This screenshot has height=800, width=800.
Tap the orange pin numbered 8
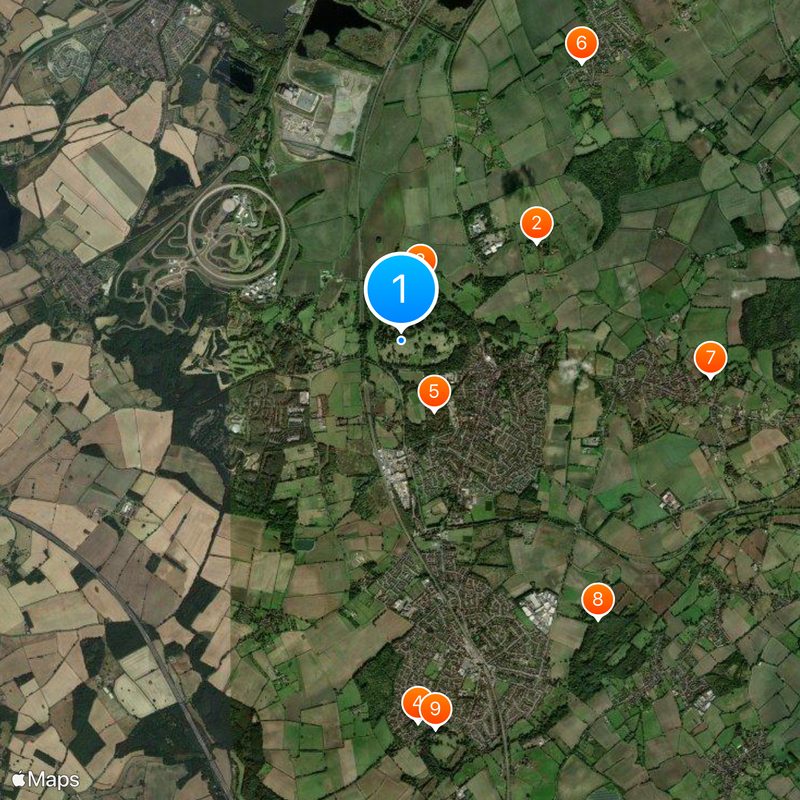point(598,600)
